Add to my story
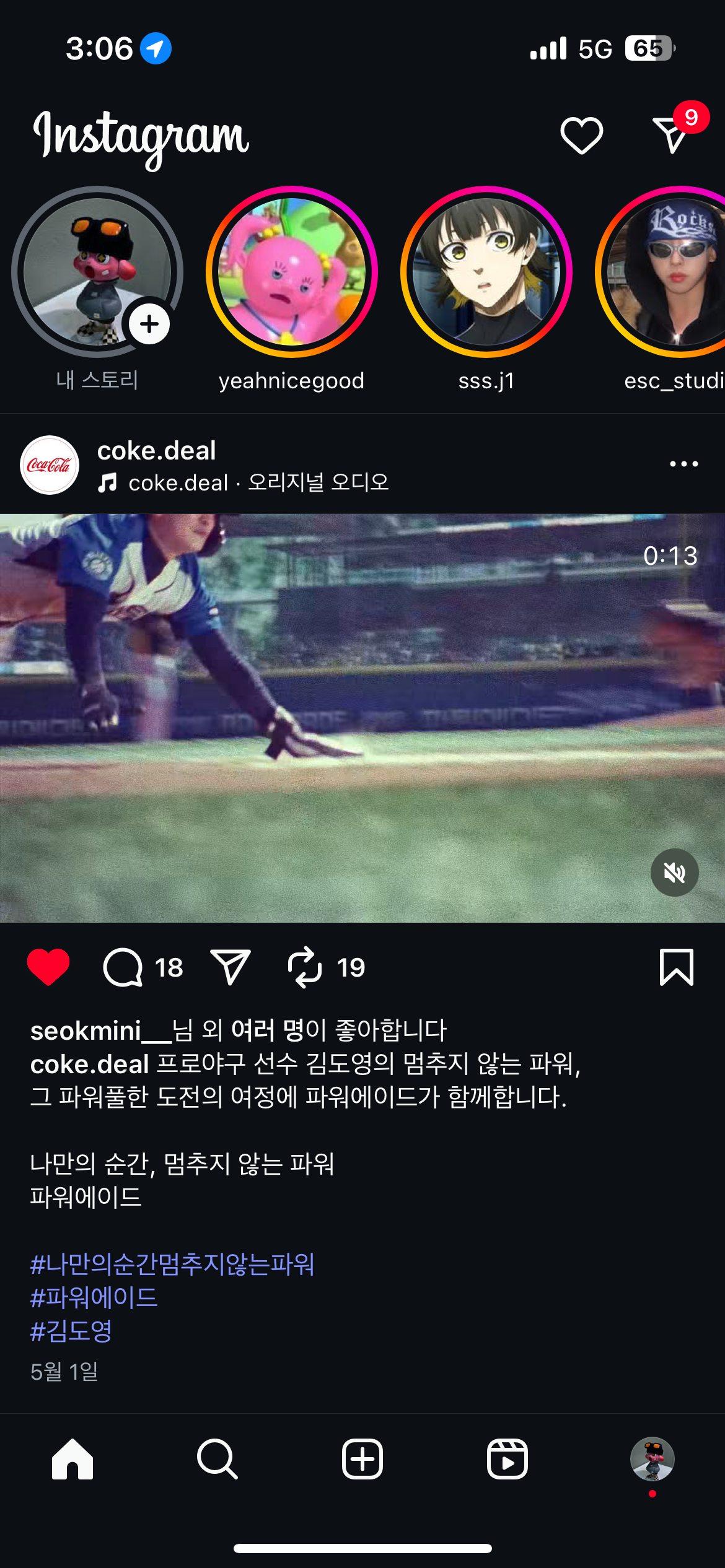This screenshot has height=1568, width=725. point(149,324)
